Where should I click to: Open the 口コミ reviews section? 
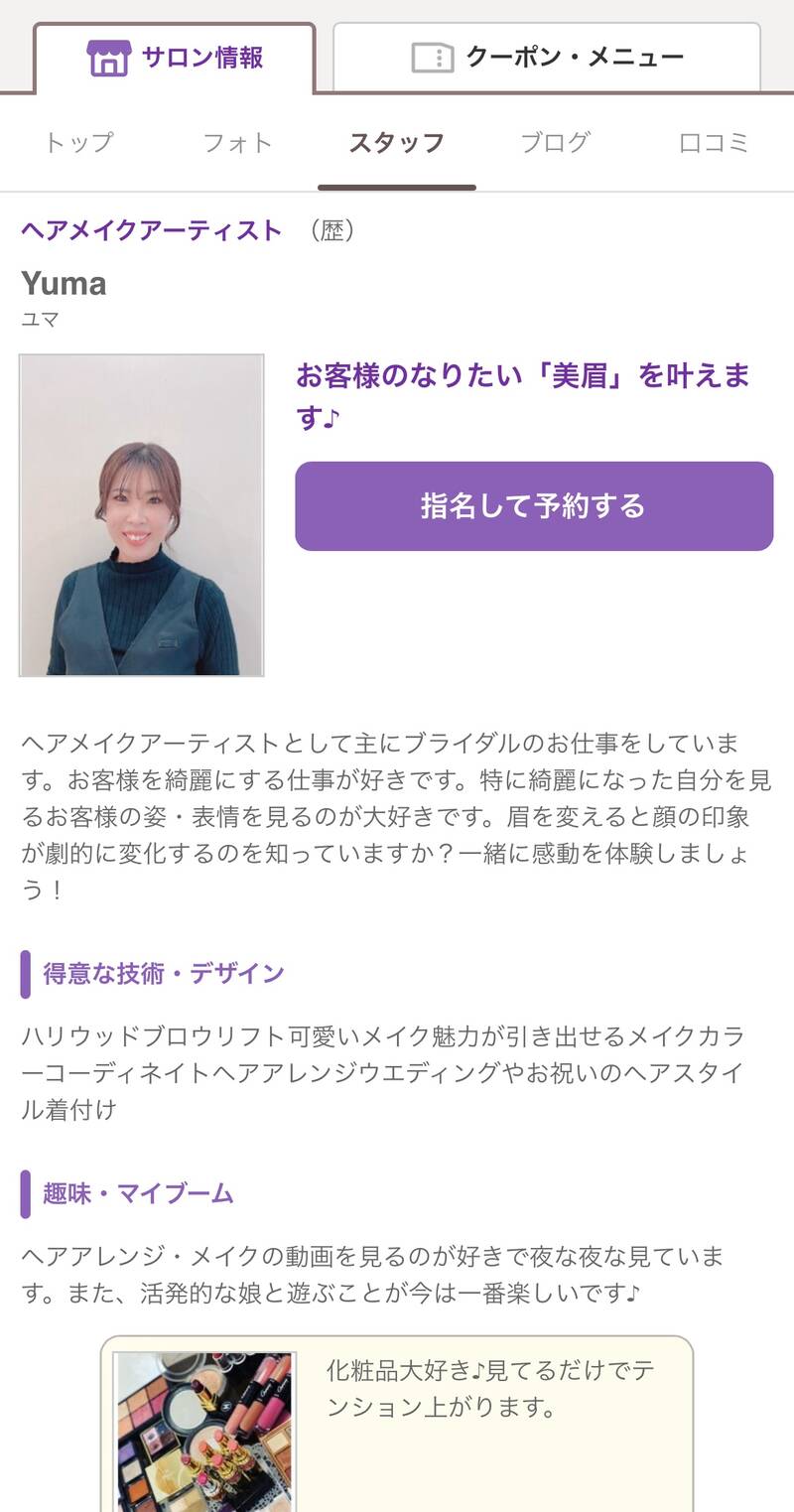coord(713,143)
